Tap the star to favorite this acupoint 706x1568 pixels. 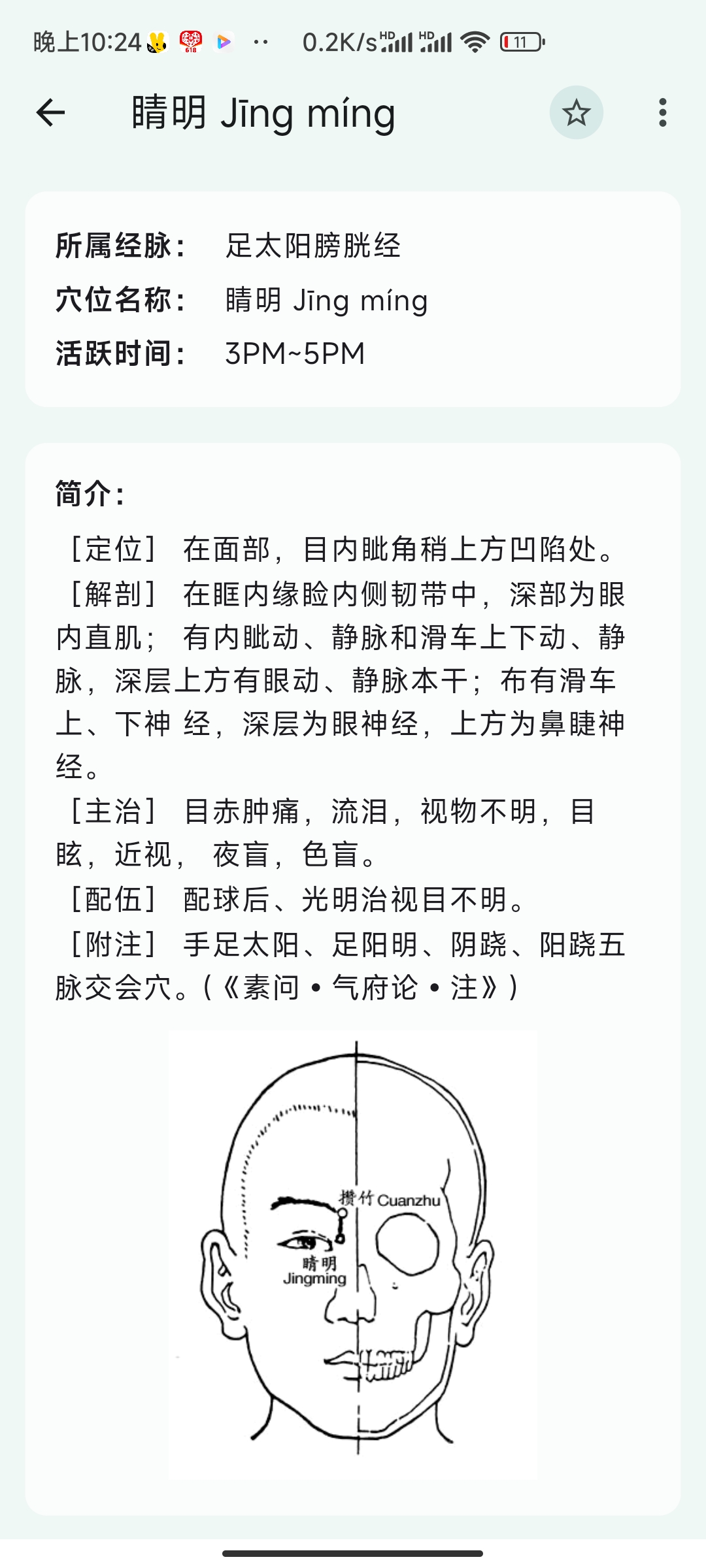tap(576, 114)
